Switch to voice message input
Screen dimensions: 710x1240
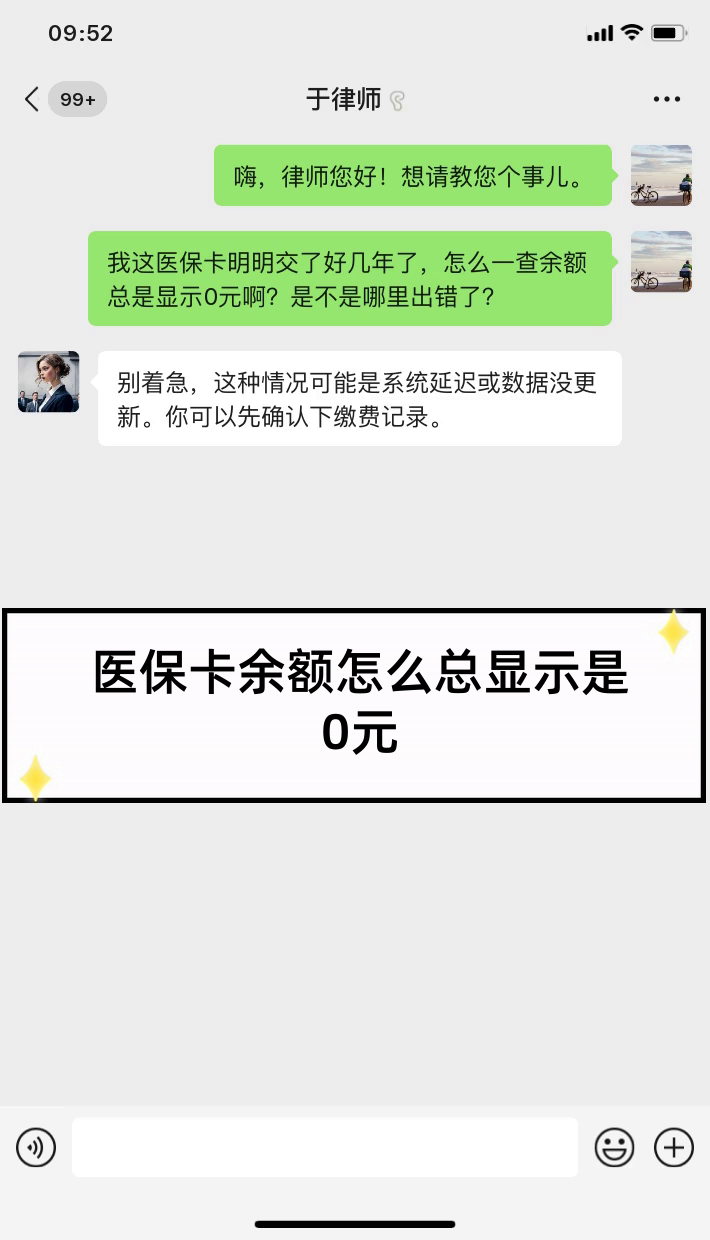point(36,1147)
